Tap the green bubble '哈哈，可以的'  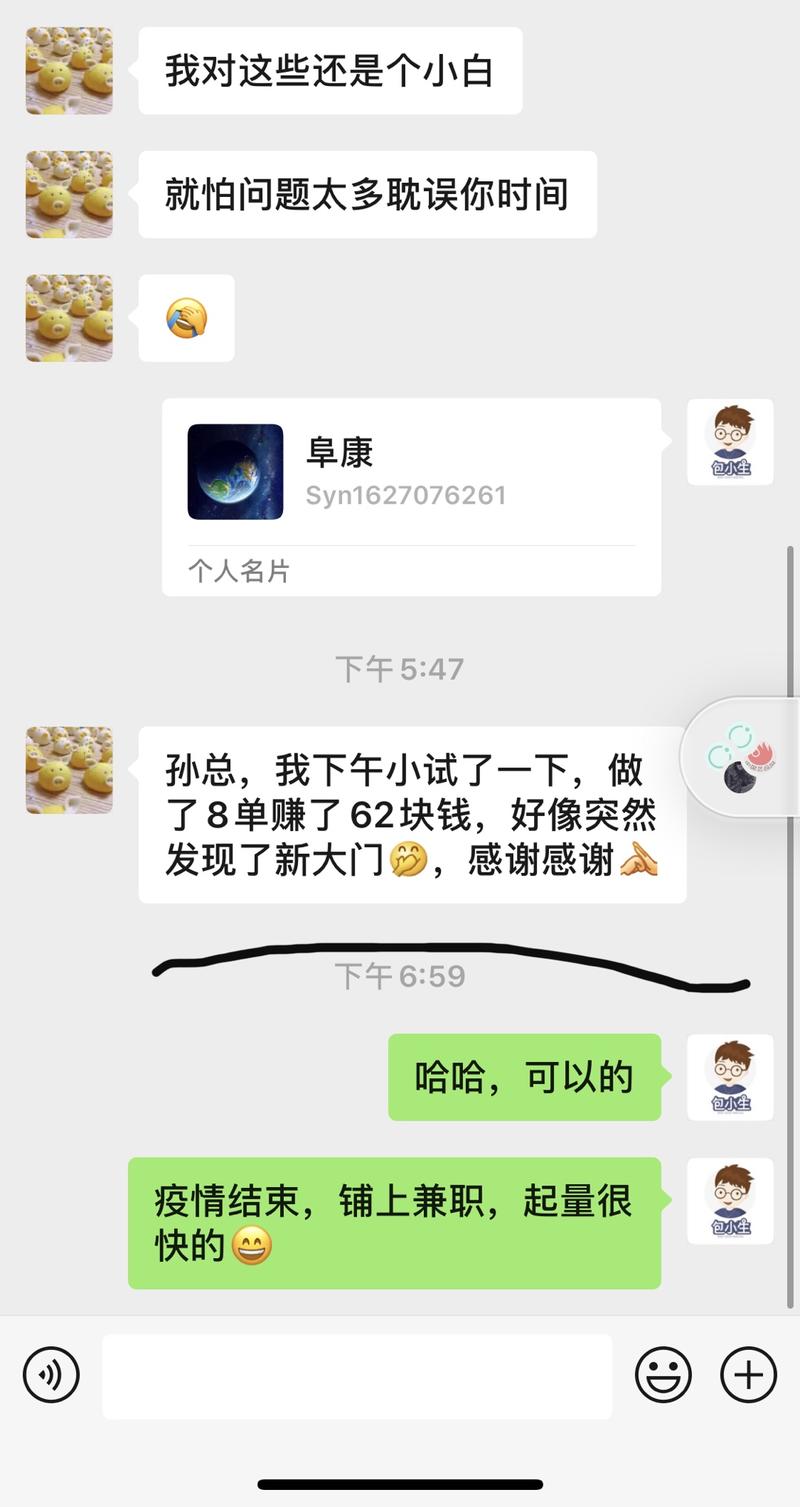[x=524, y=1077]
